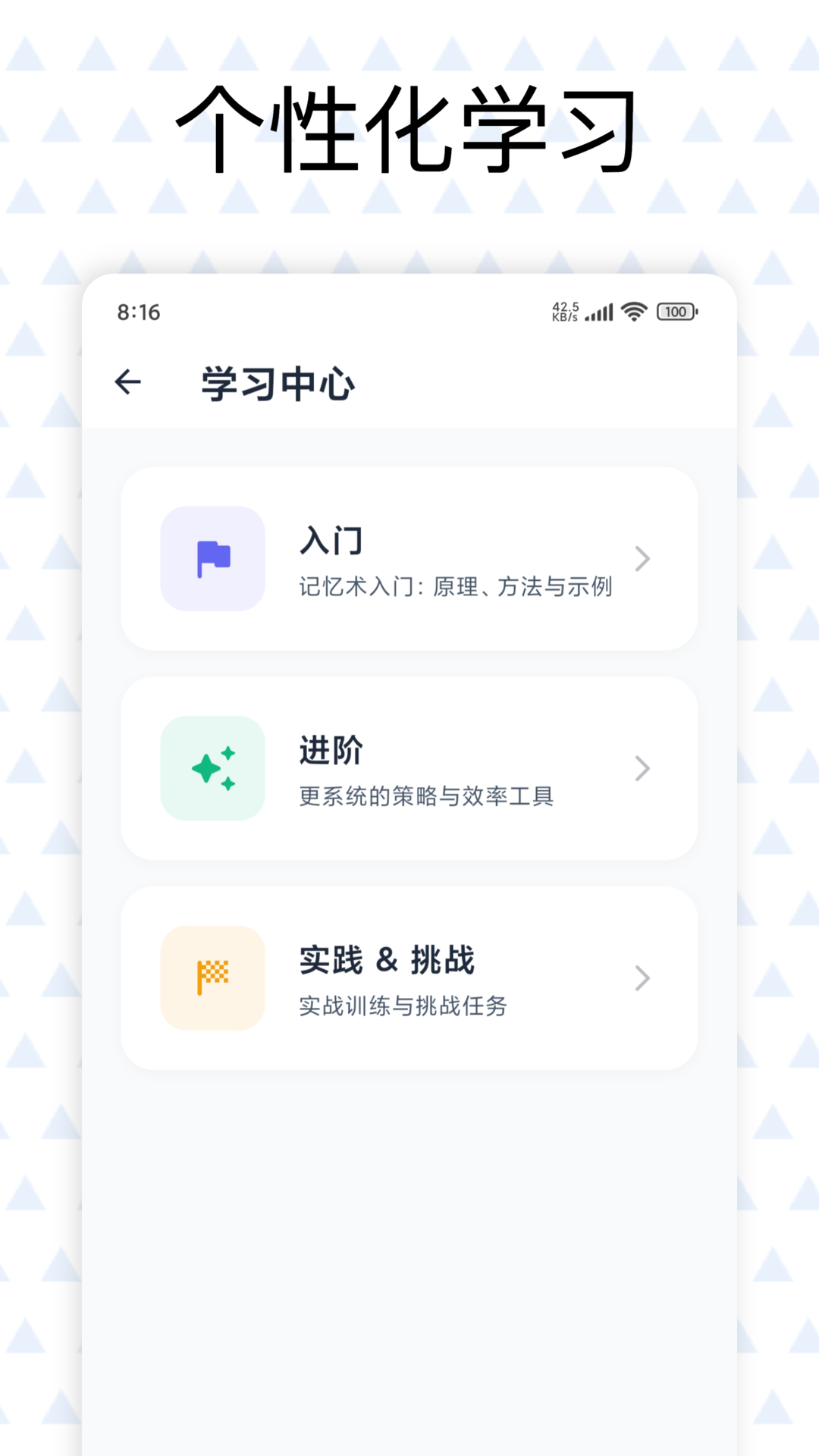Expand 实践 & 挑战 with its arrow

click(x=644, y=977)
